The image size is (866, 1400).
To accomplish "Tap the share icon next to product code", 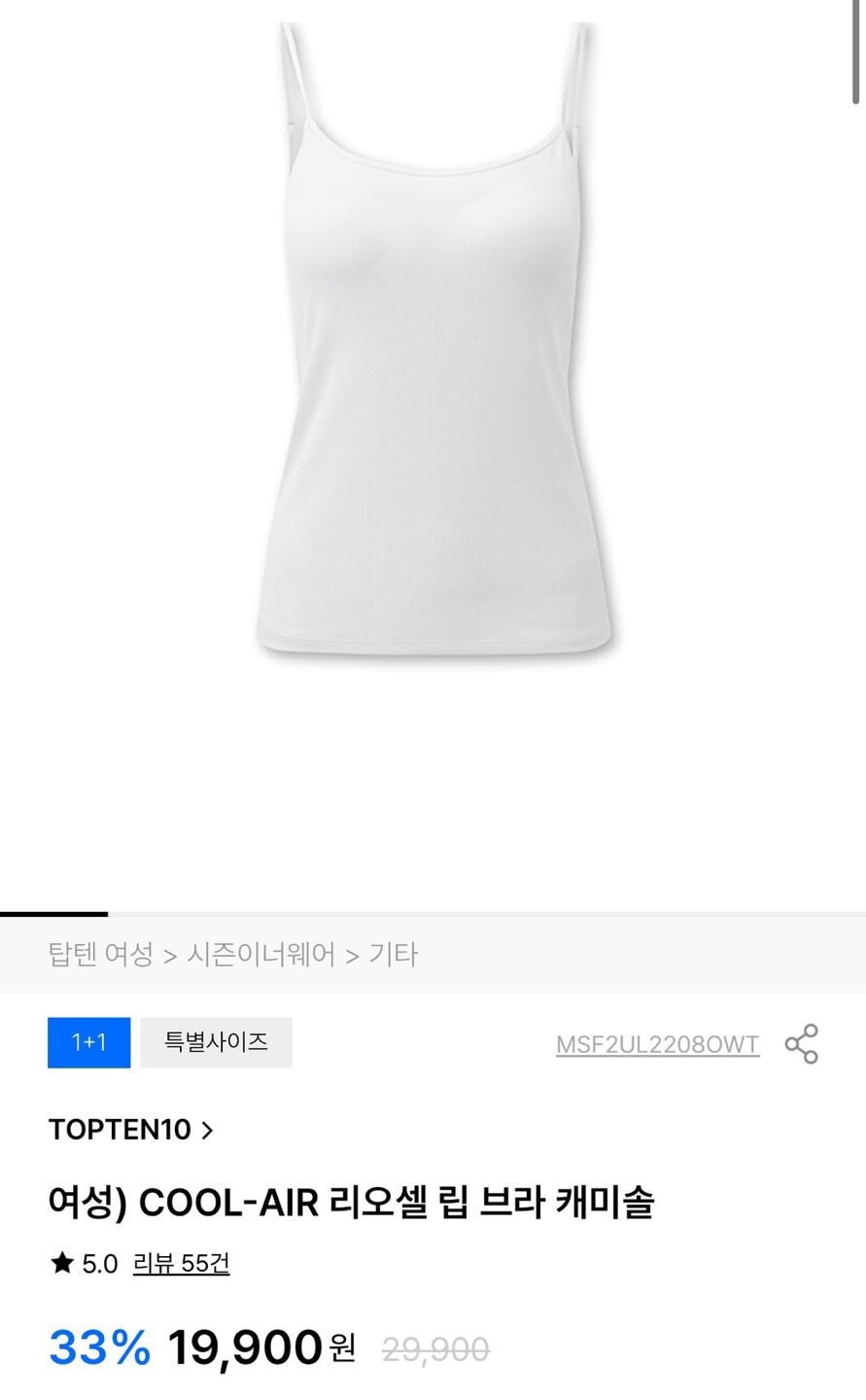I will tap(801, 1044).
